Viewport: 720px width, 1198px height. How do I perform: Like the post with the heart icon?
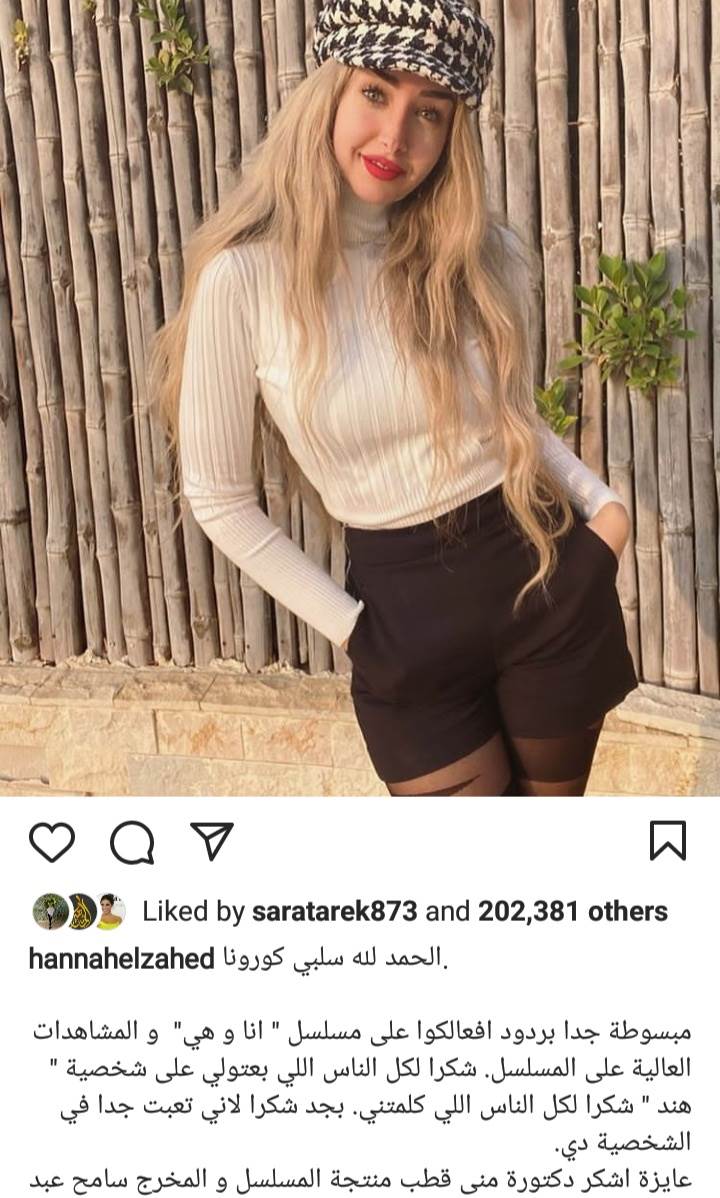click(x=52, y=841)
